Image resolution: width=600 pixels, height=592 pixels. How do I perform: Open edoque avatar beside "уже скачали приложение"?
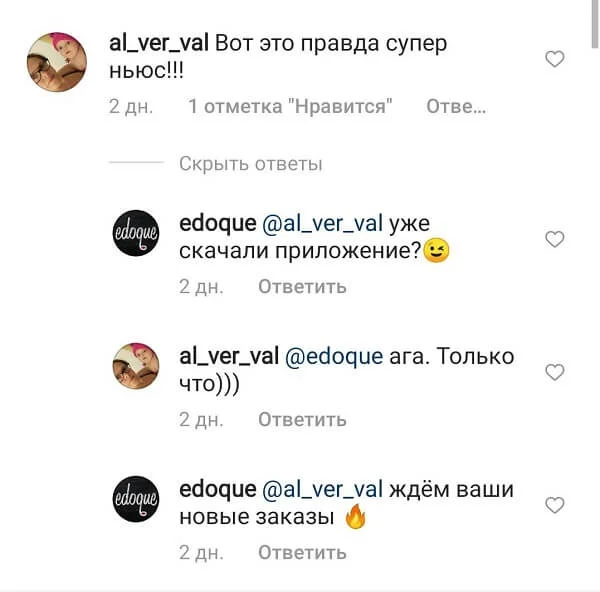point(132,236)
